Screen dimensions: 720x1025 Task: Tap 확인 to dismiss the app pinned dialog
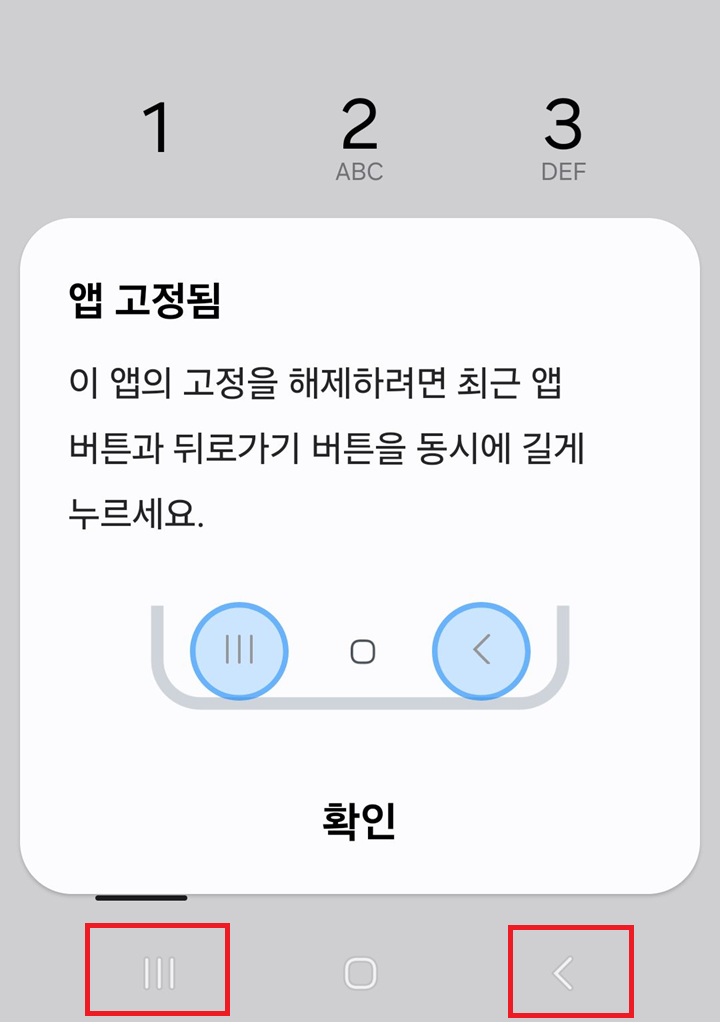(360, 818)
